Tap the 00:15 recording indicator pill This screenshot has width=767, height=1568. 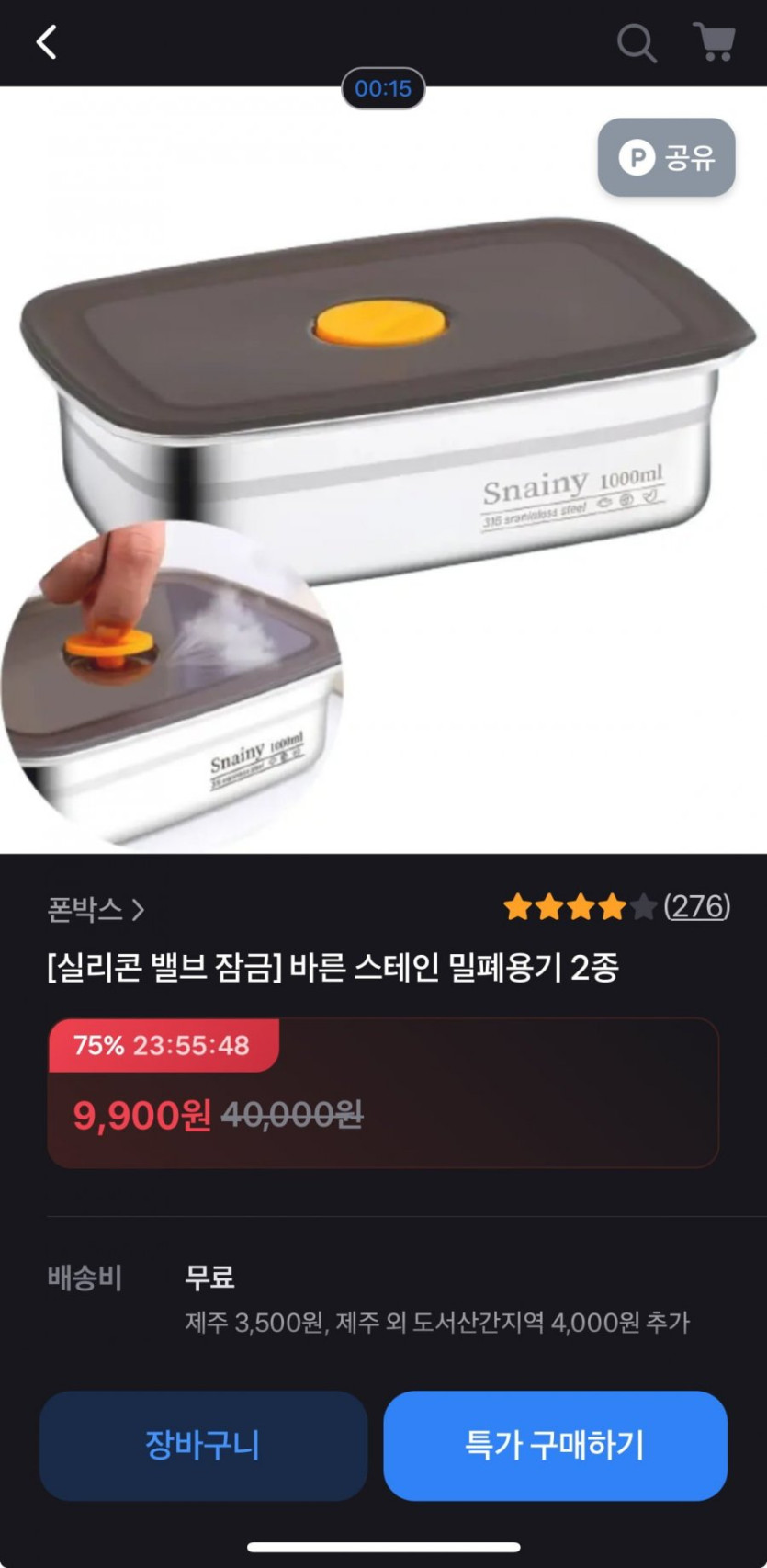pyautogui.click(x=383, y=89)
